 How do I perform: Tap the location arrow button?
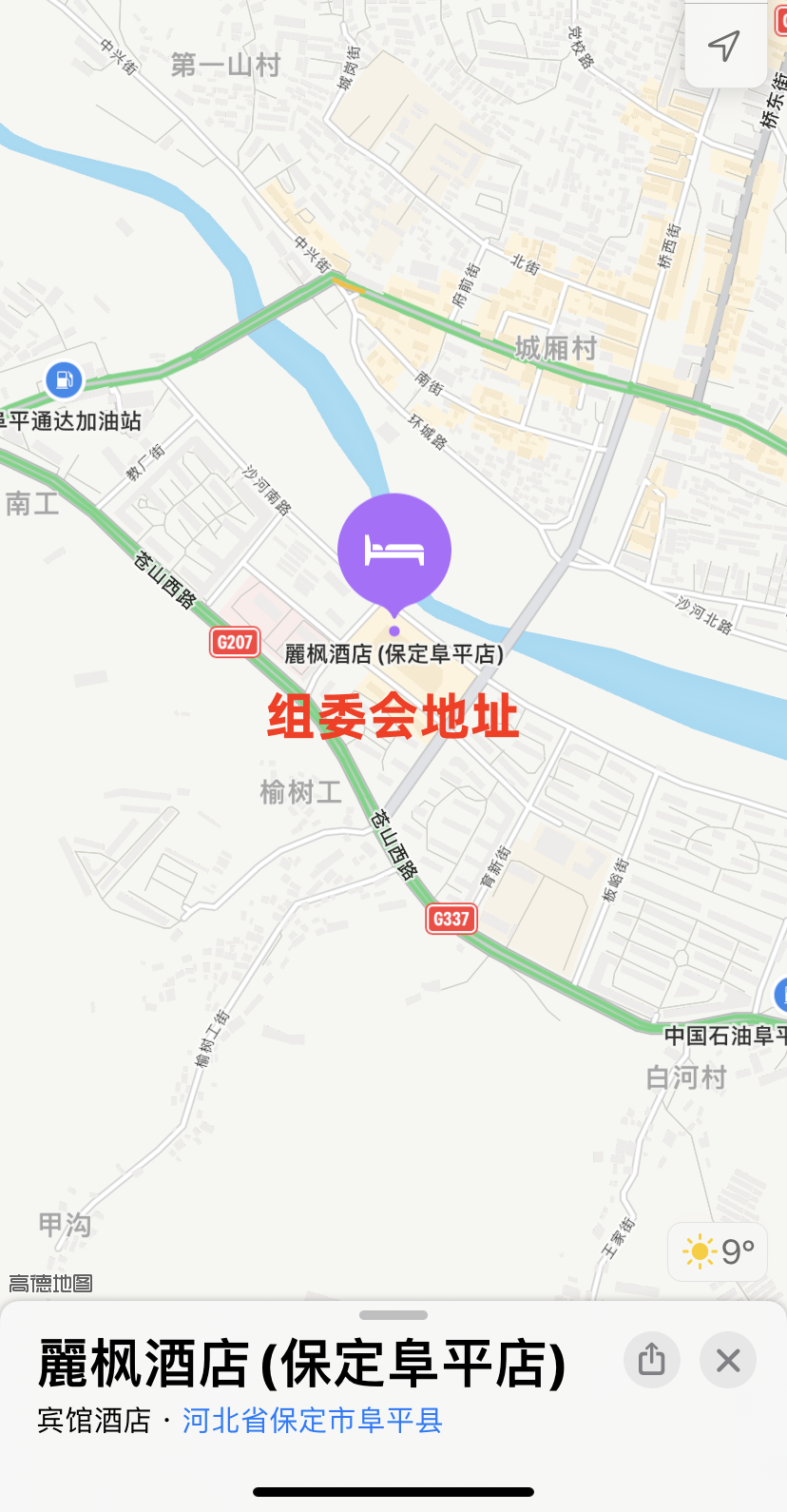coord(724,45)
